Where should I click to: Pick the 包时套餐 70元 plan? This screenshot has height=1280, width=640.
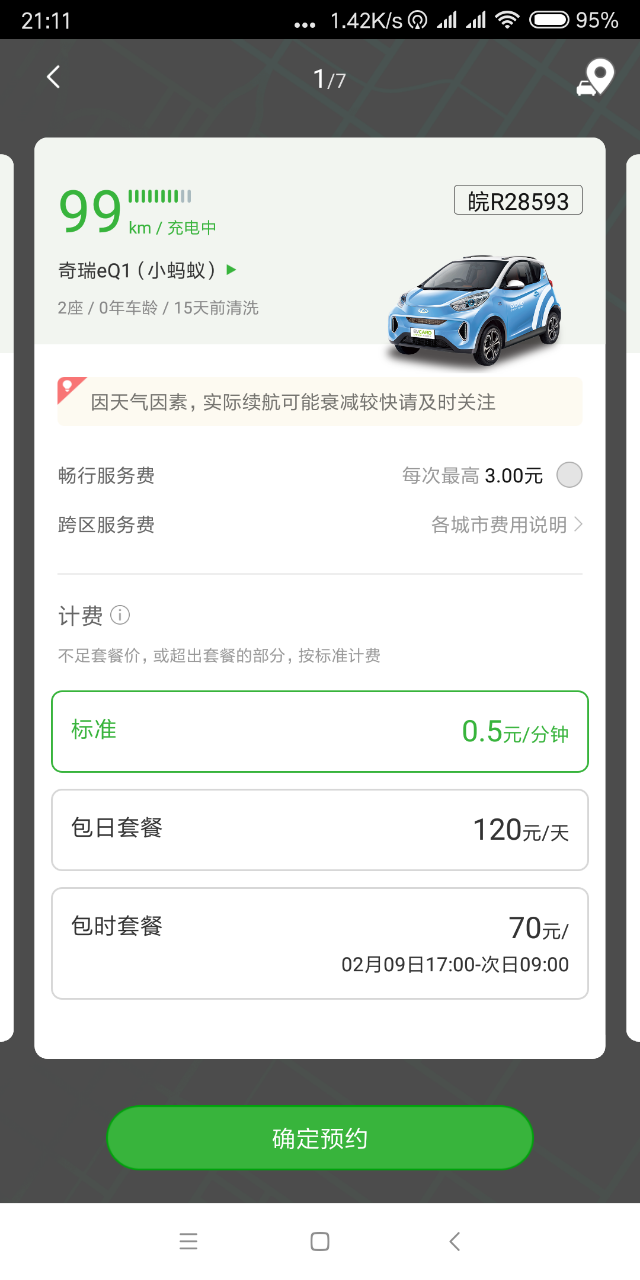320,943
